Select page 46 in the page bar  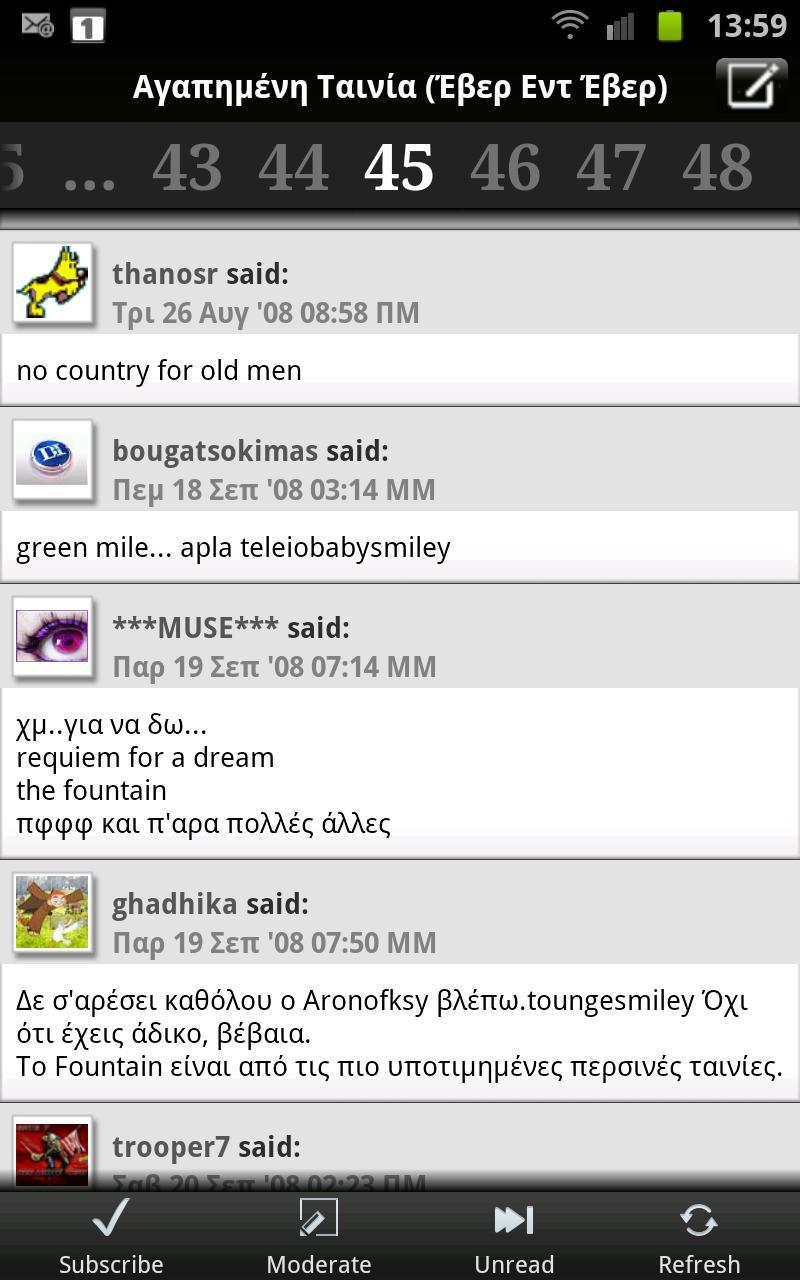[506, 168]
